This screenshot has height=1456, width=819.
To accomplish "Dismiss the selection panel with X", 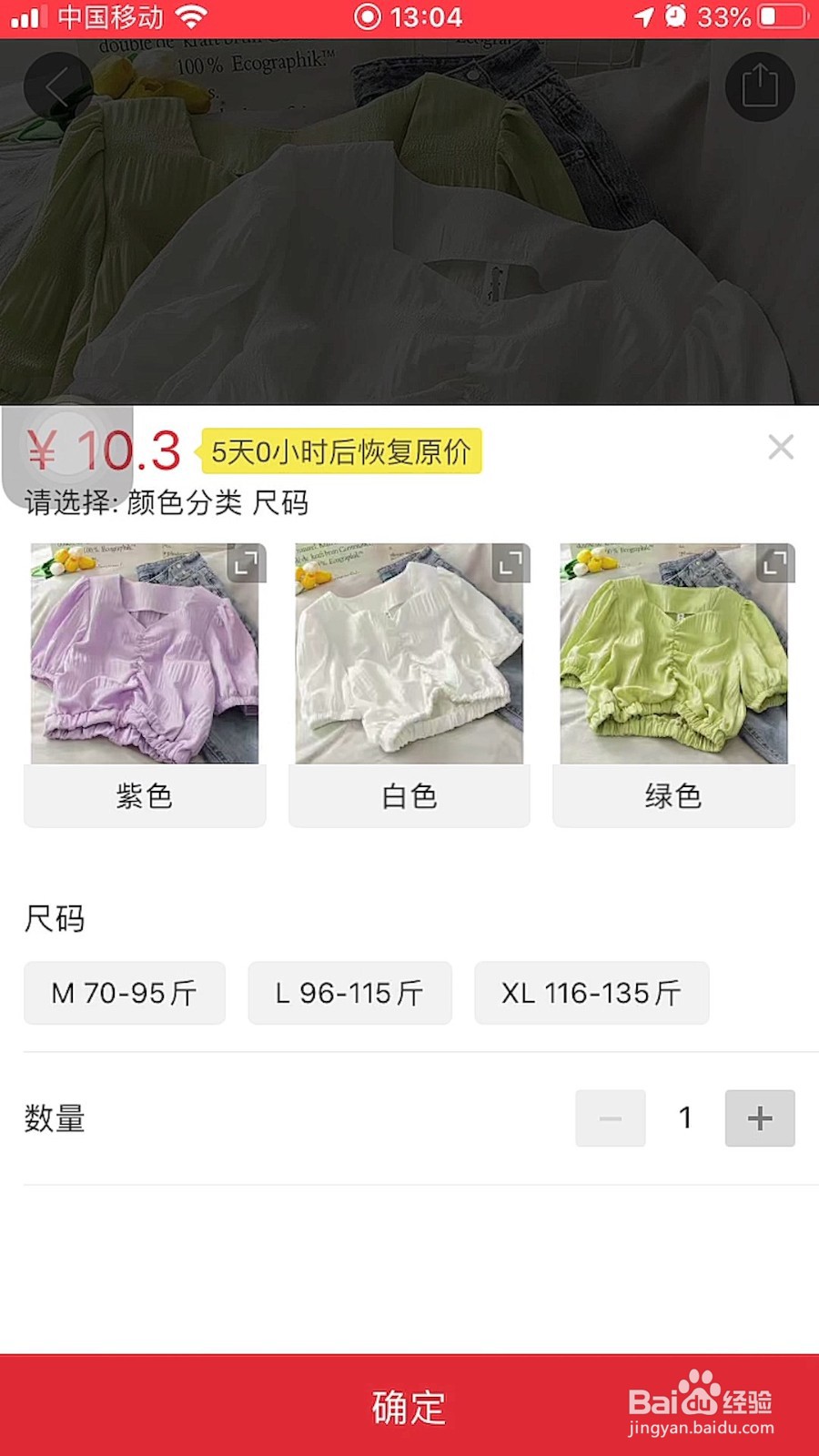I will (781, 448).
